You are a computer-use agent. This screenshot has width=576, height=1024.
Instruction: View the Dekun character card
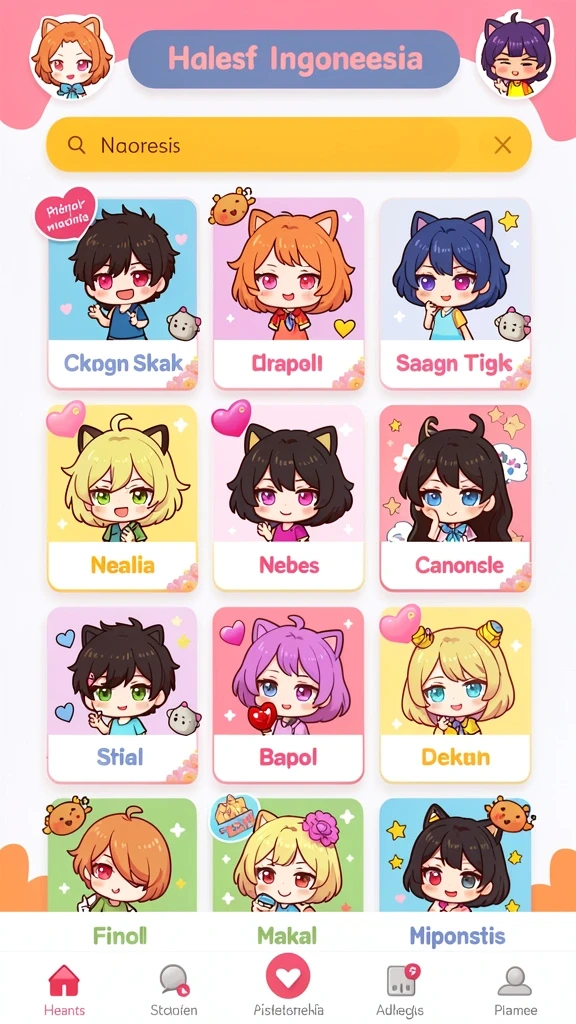[455, 695]
